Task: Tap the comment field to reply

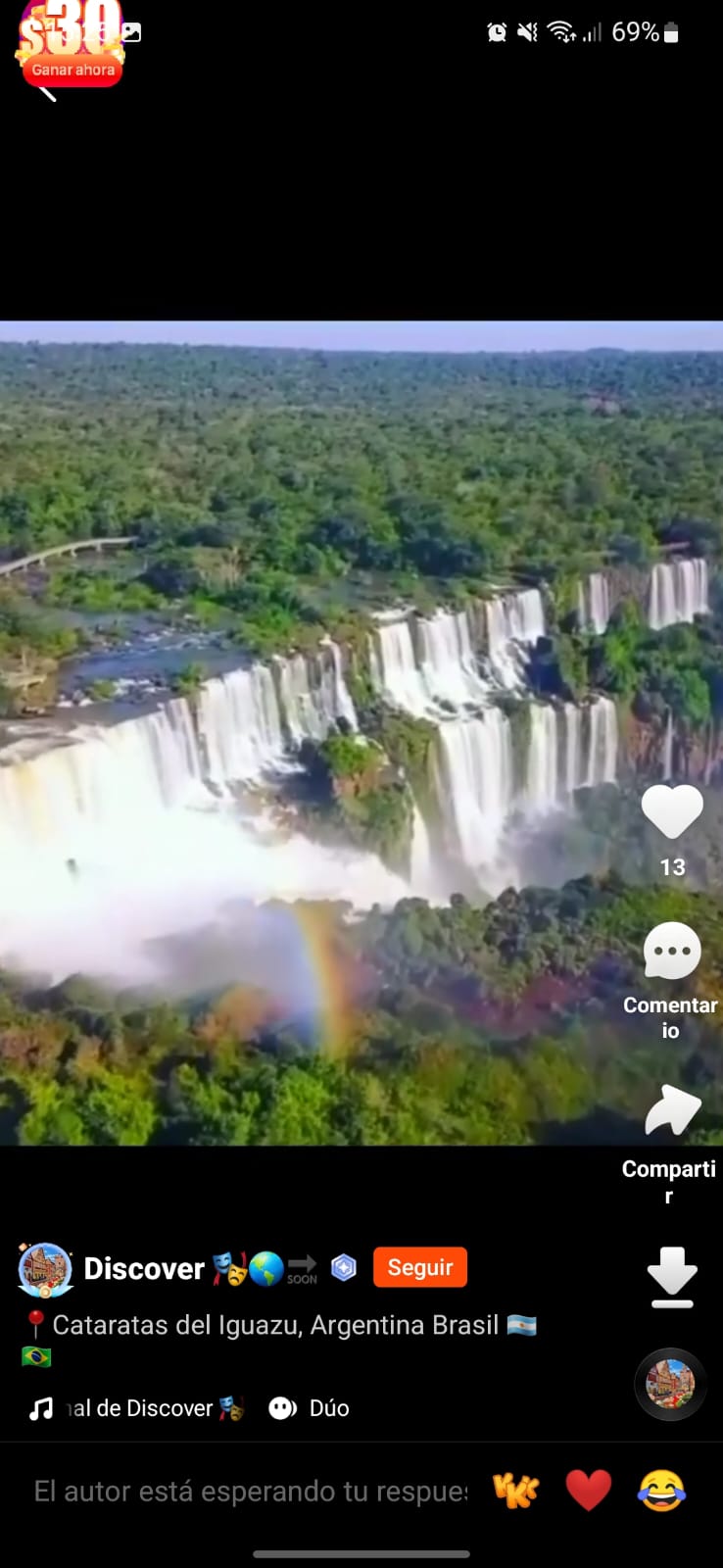Action: [x=251, y=1492]
